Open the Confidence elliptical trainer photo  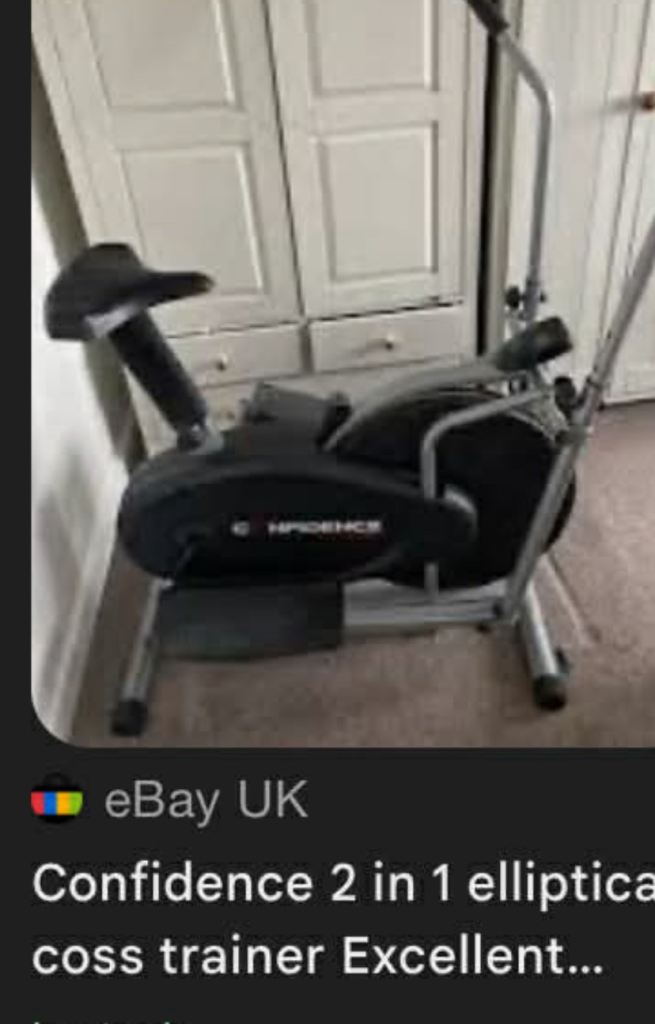[343, 370]
